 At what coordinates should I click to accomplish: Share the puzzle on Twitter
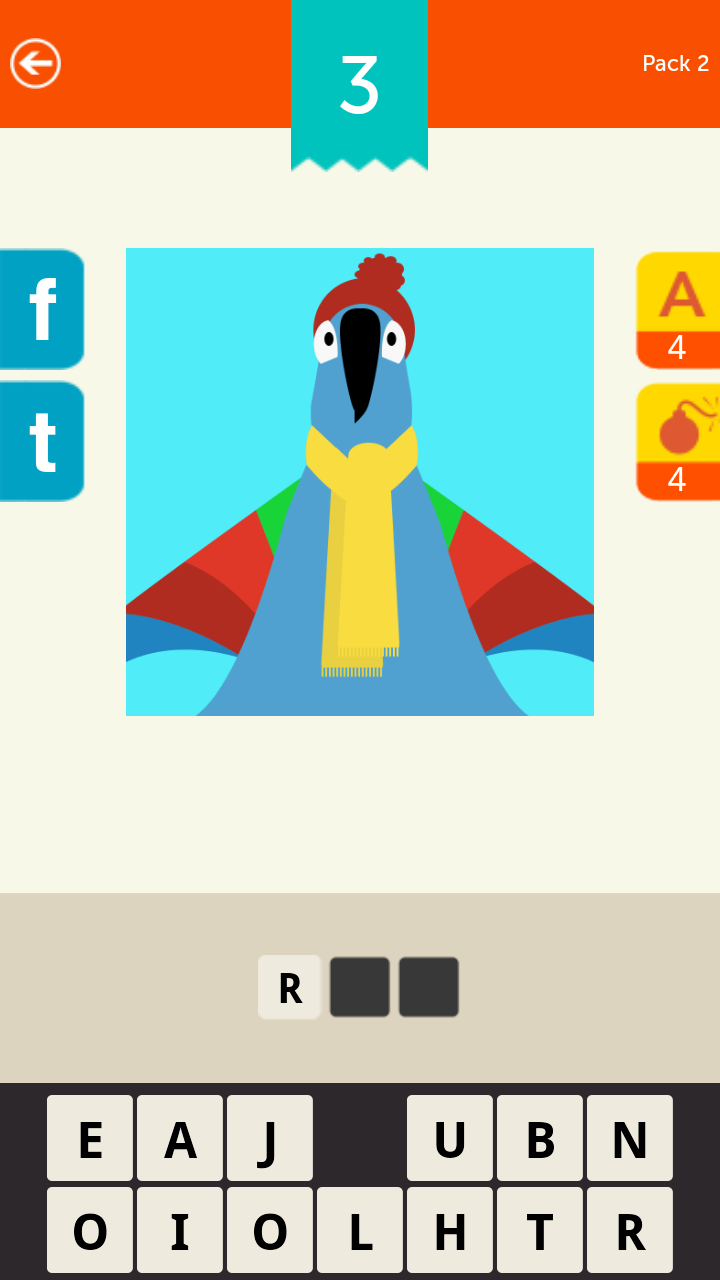point(41,441)
